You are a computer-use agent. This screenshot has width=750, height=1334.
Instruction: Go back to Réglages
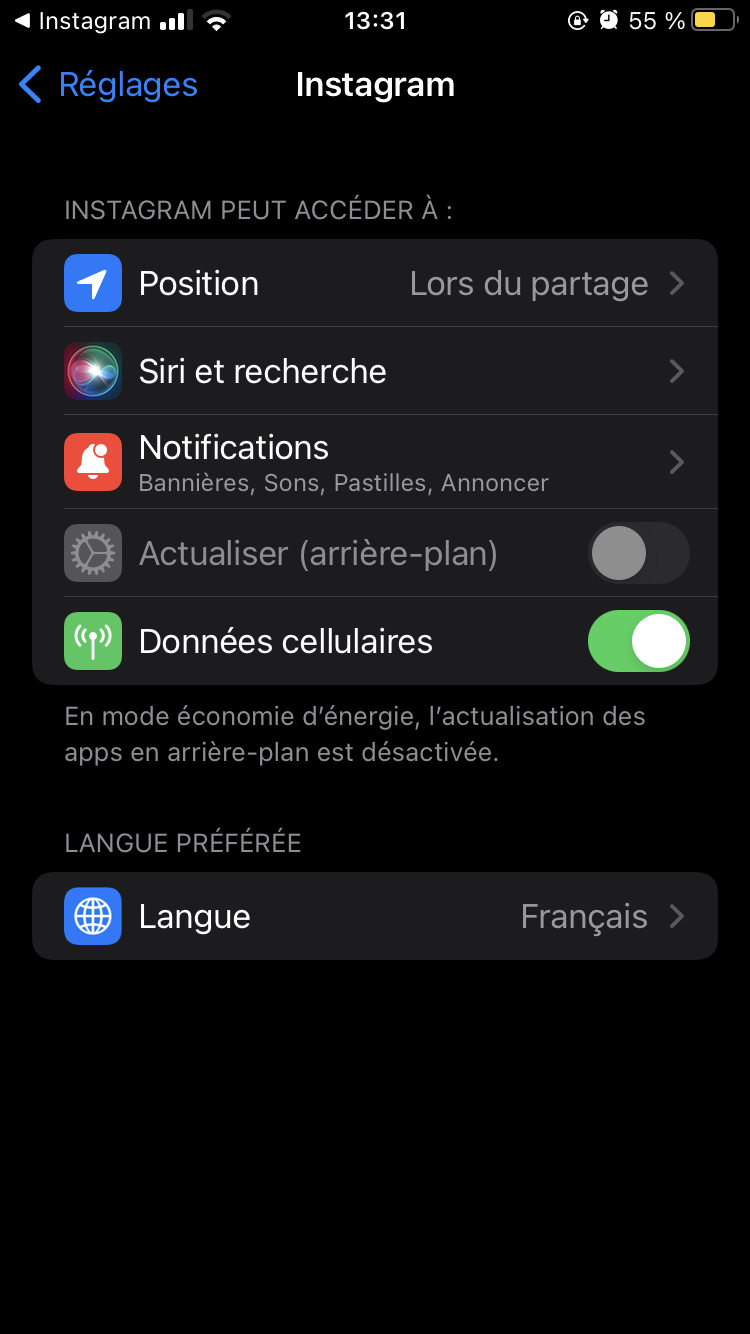tap(108, 85)
